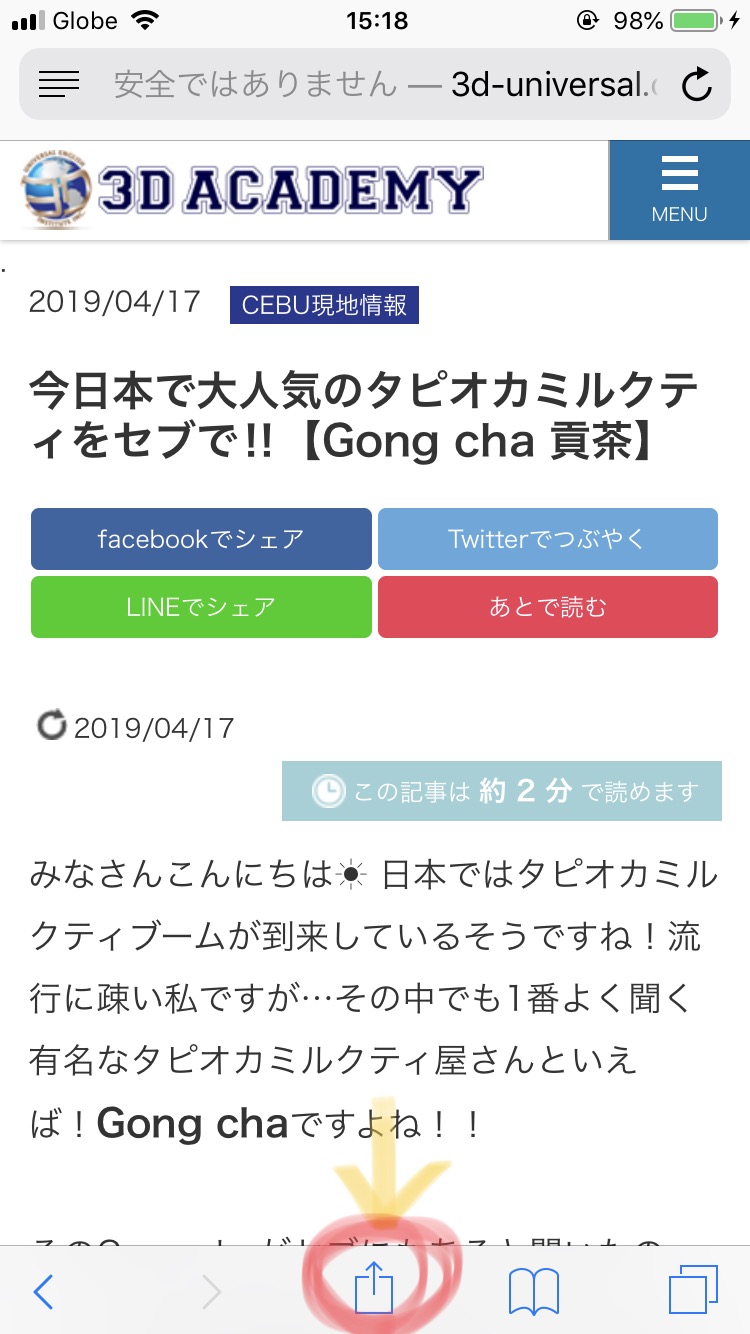The width and height of the screenshot is (750, 1334).
Task: Tap the Reader View icon in address bar
Action: pyautogui.click(x=58, y=84)
